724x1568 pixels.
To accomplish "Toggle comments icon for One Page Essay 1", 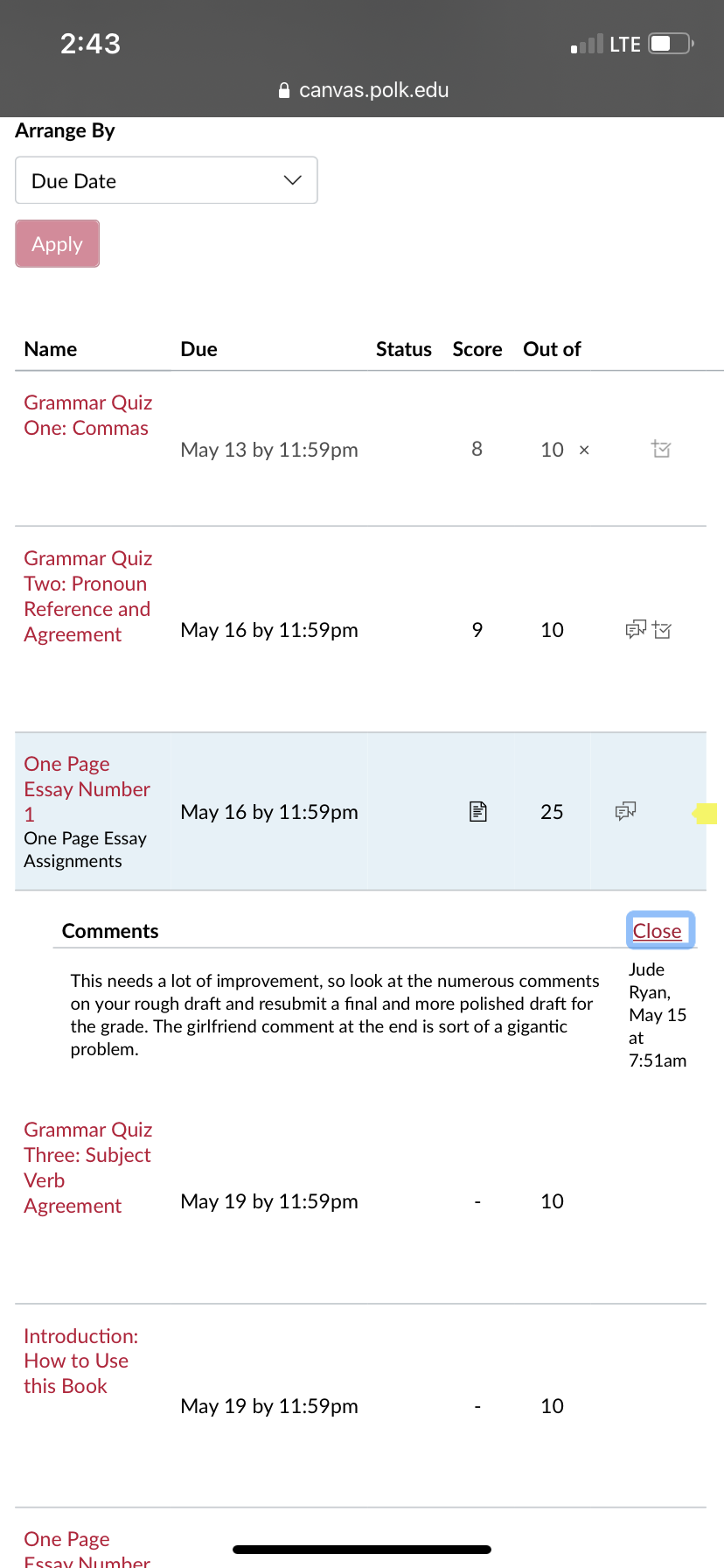I will [x=625, y=811].
